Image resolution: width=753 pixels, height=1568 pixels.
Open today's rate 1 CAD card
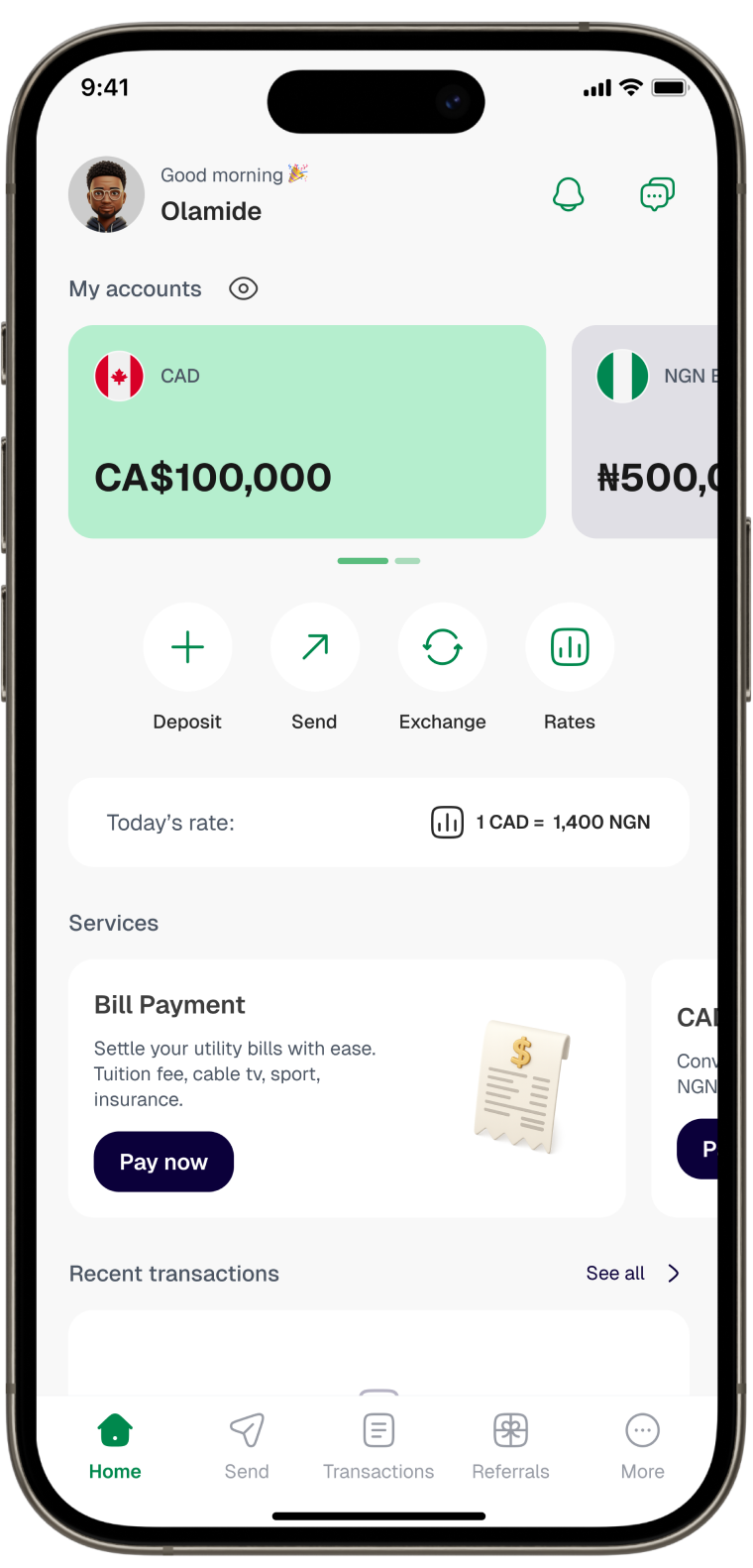(x=378, y=823)
